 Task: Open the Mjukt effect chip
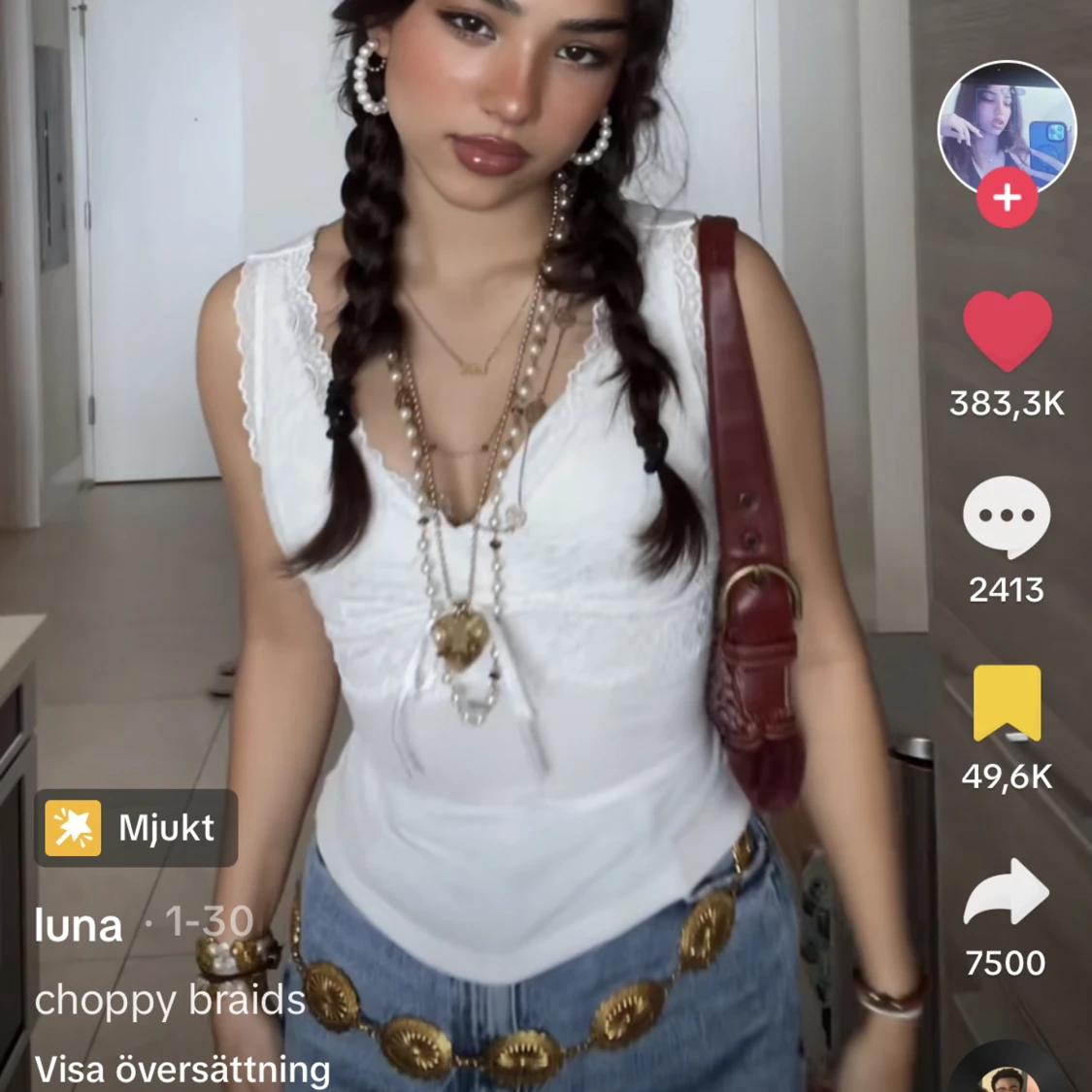click(x=136, y=828)
